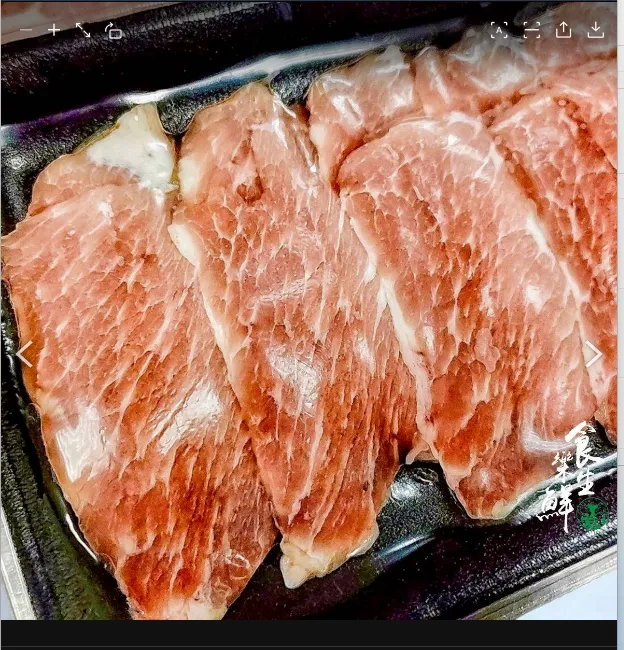Image resolution: width=624 pixels, height=650 pixels.
Task: Zoom in on the photo
Action: pyautogui.click(x=54, y=30)
